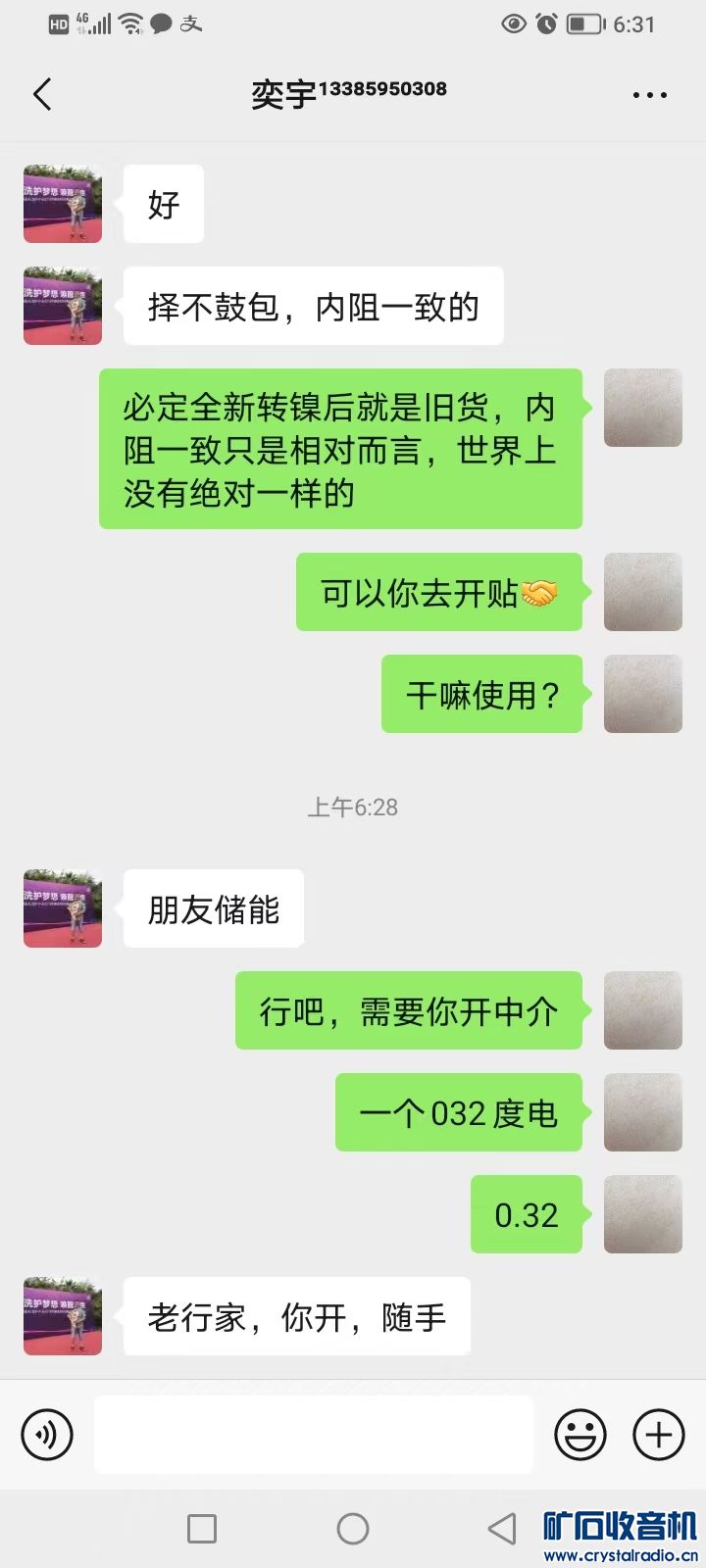Go back to the chat list
The width and height of the screenshot is (706, 1568).
(42, 95)
